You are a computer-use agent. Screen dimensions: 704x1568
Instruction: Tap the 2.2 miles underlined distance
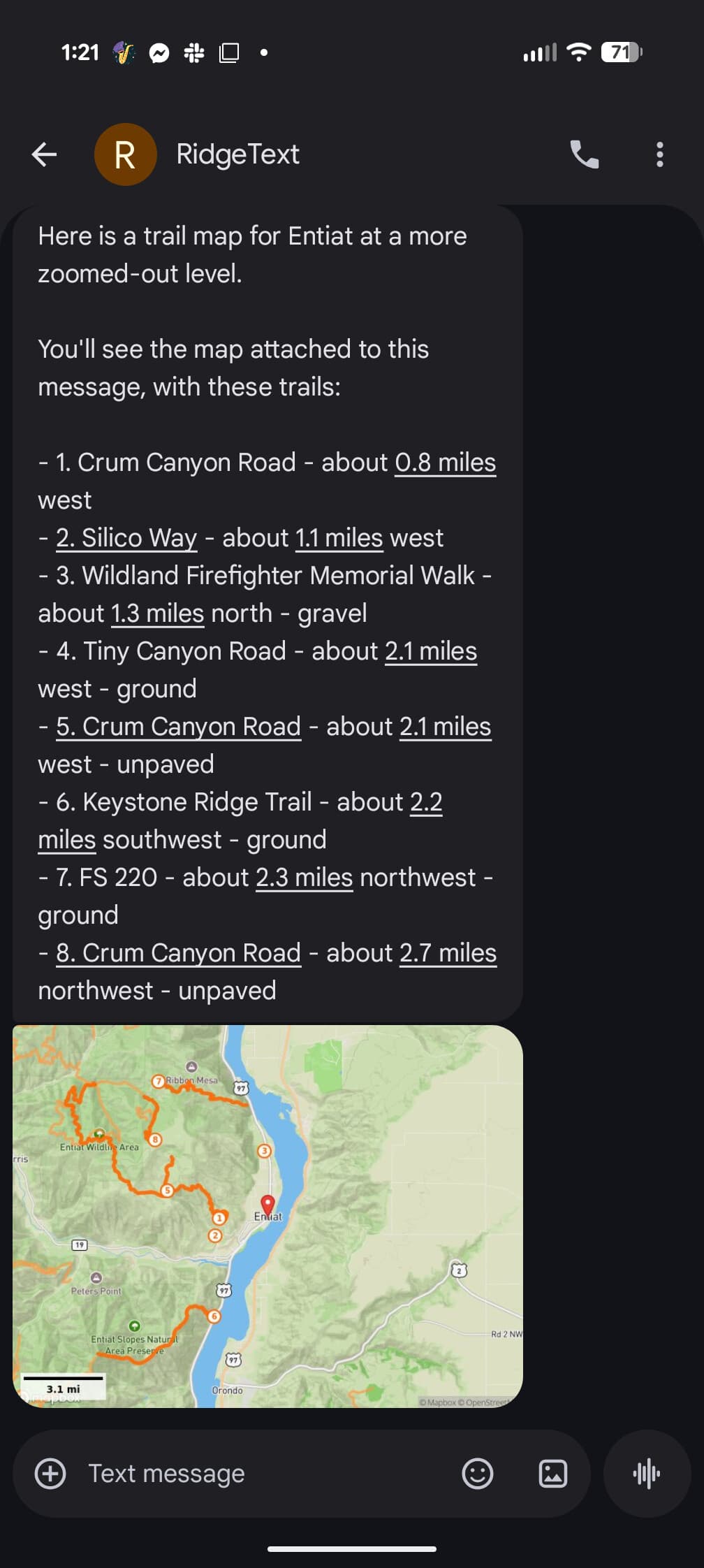[426, 801]
